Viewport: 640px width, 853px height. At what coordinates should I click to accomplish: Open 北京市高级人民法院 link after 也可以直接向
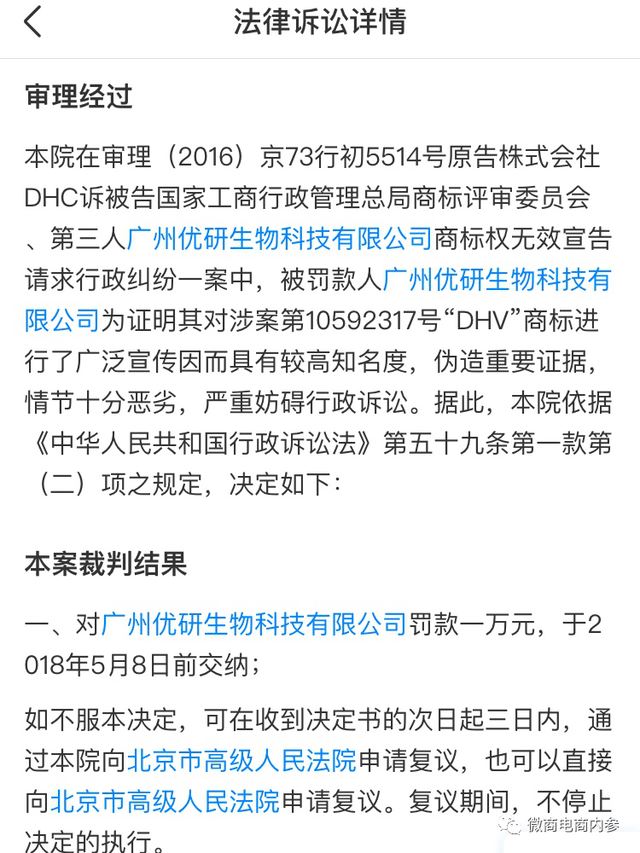165,802
